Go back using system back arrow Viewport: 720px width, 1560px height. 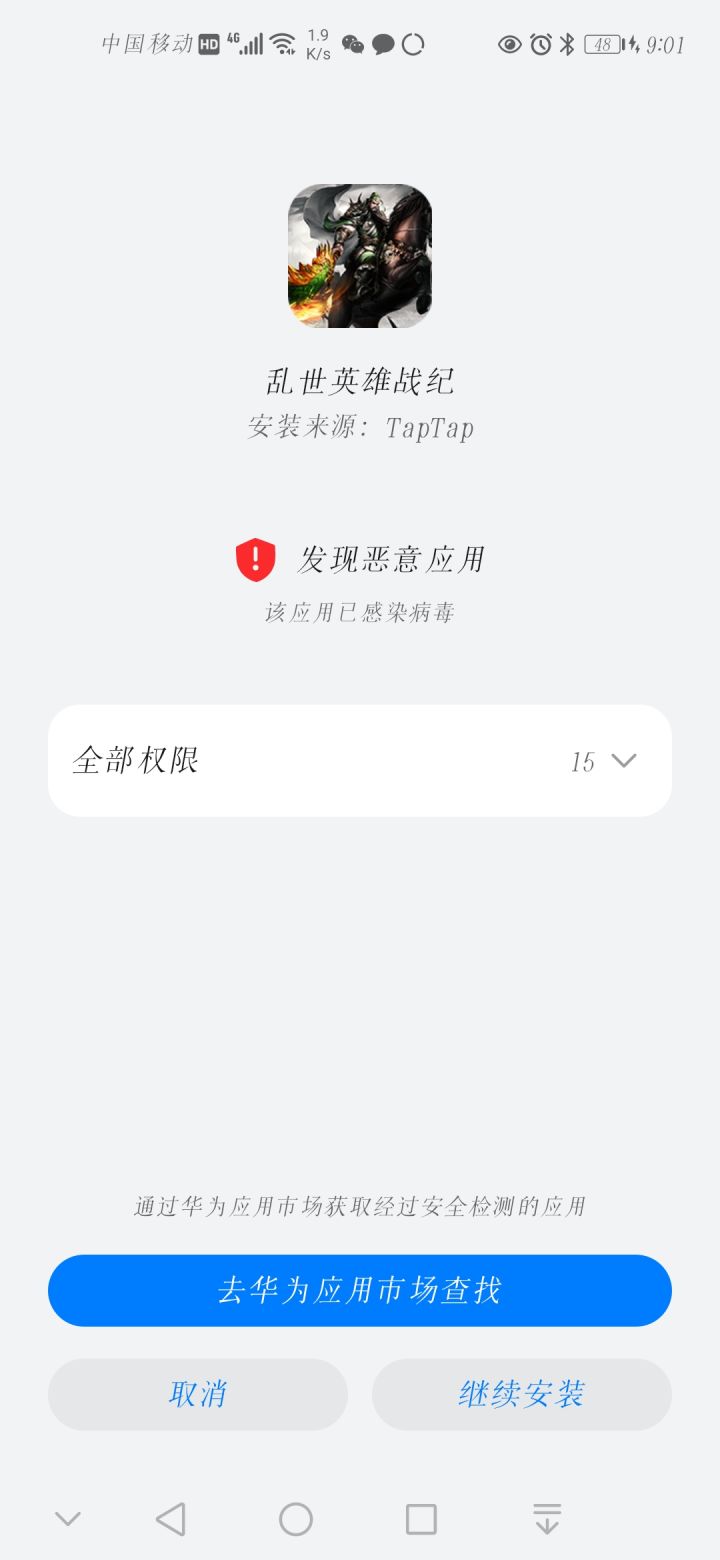point(171,1519)
